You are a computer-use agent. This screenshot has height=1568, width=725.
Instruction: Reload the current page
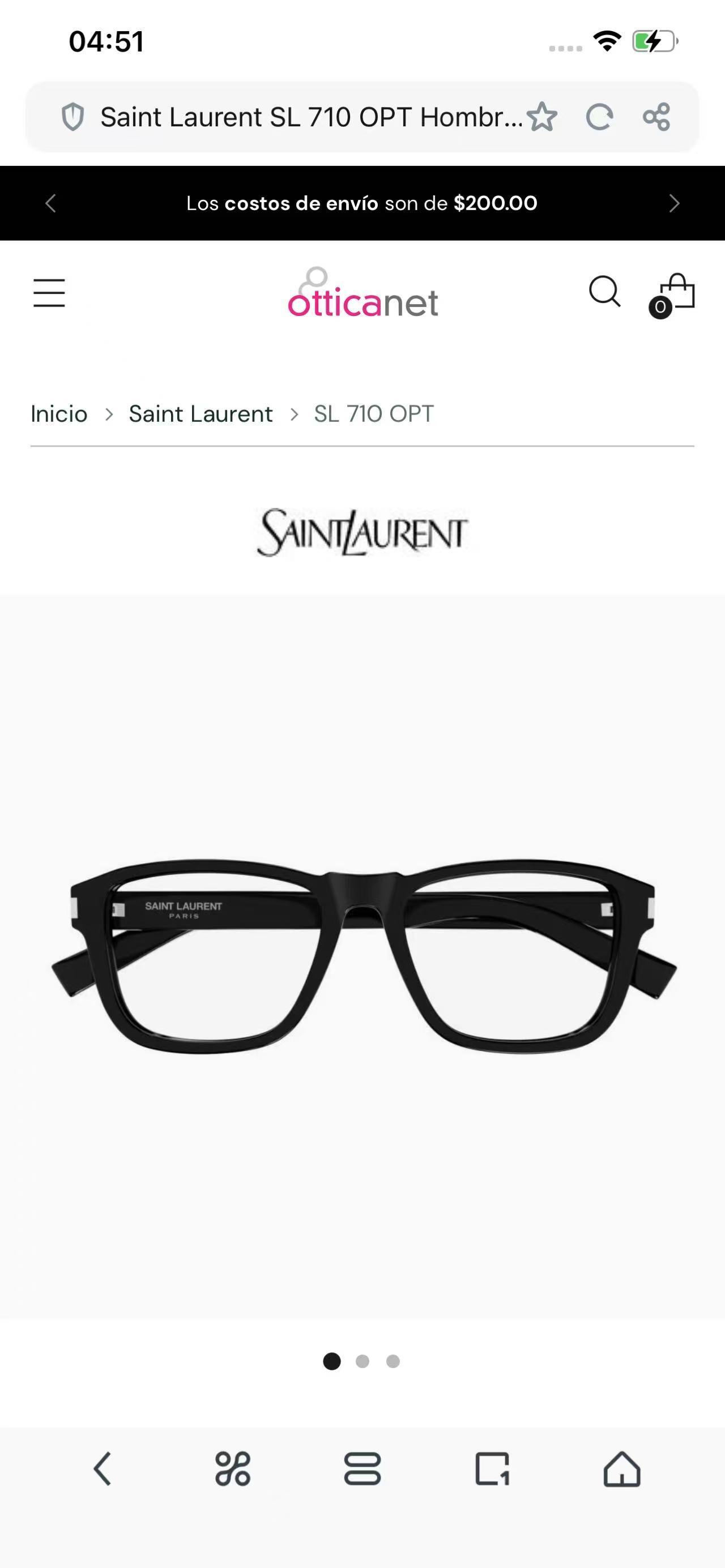point(599,117)
